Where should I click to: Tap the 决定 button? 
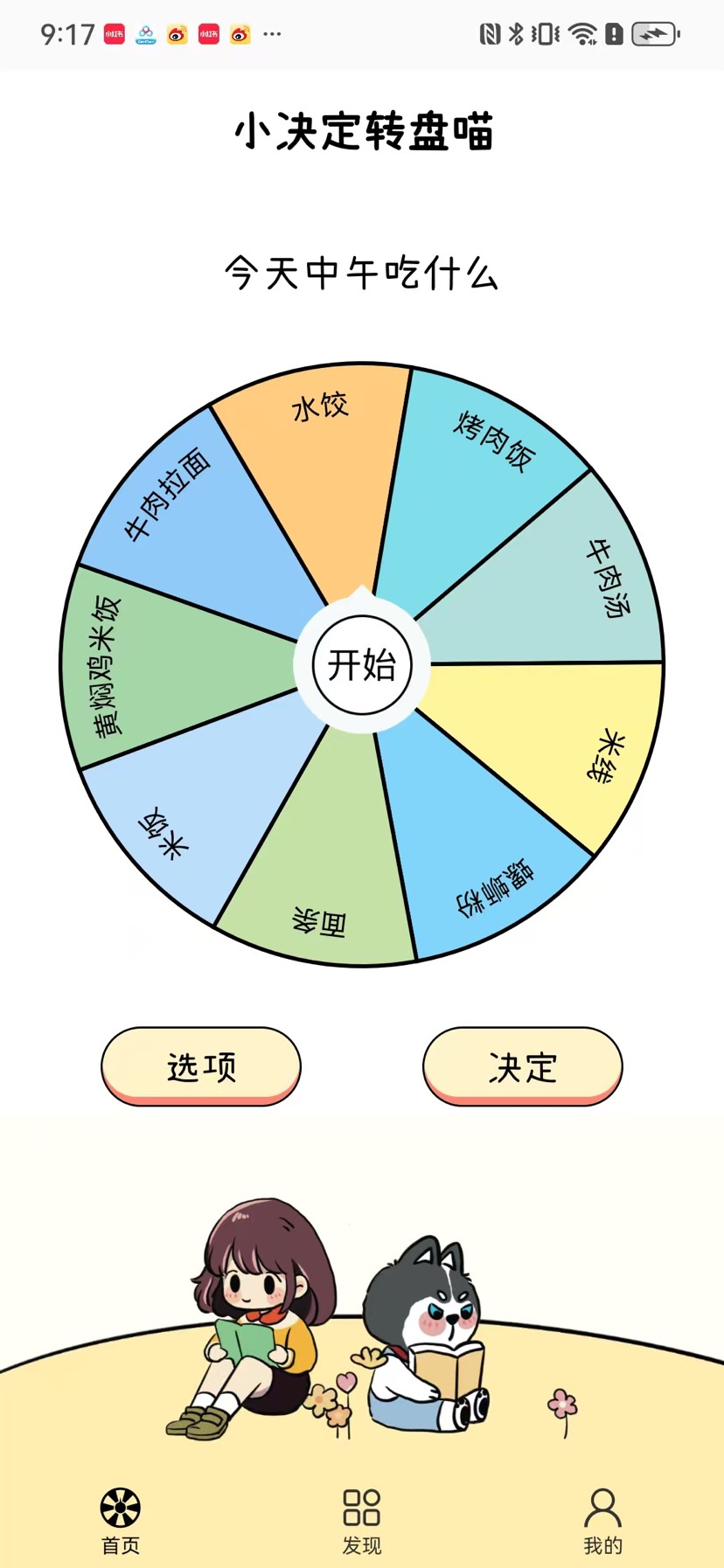pyautogui.click(x=520, y=1065)
